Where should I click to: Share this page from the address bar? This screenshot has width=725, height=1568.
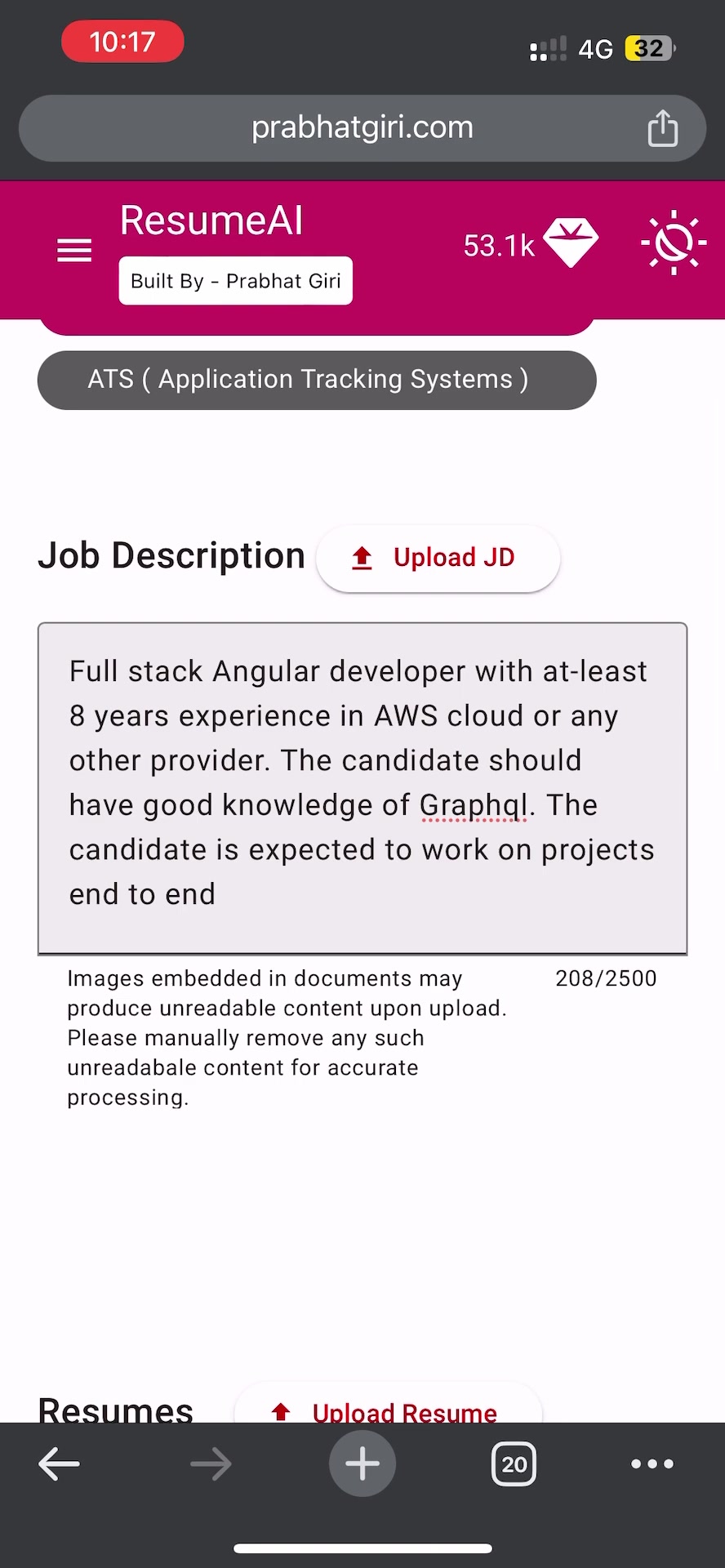(662, 128)
